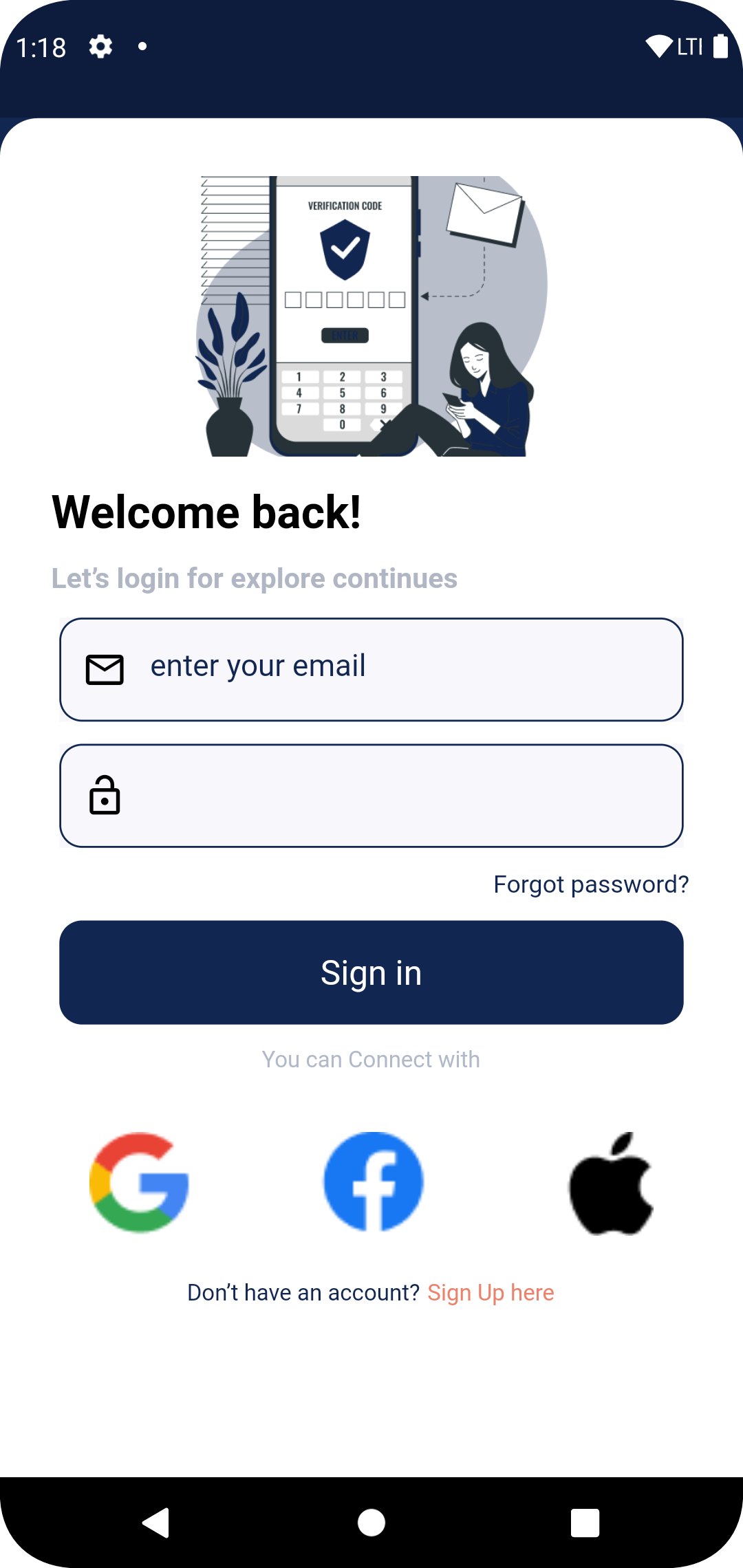The width and height of the screenshot is (743, 1568).
Task: Focus the password field with lock icon
Action: tap(371, 796)
